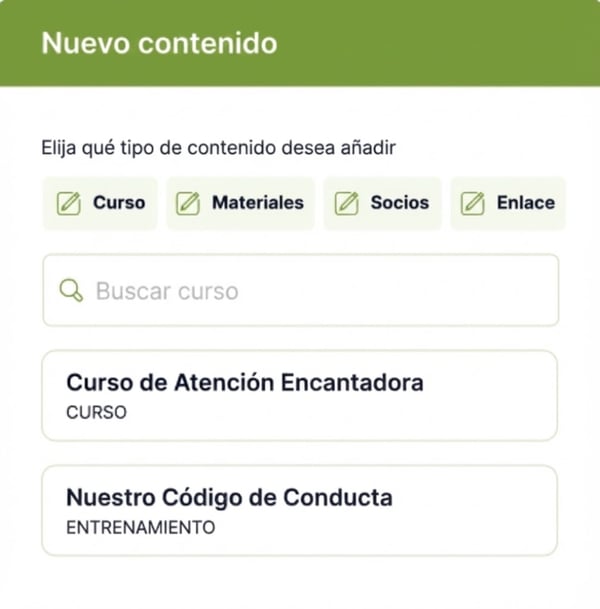The width and height of the screenshot is (600, 609).
Task: Open Curso de Atención Encantadora
Action: pyautogui.click(x=299, y=395)
